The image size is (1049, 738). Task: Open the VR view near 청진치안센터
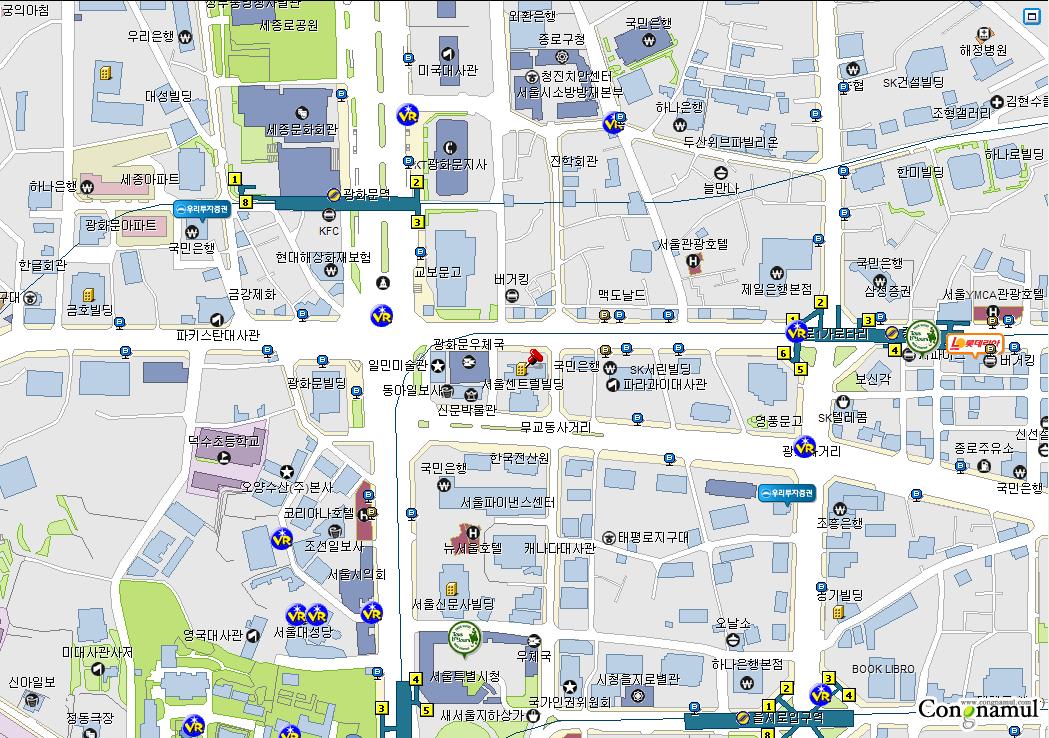click(613, 124)
